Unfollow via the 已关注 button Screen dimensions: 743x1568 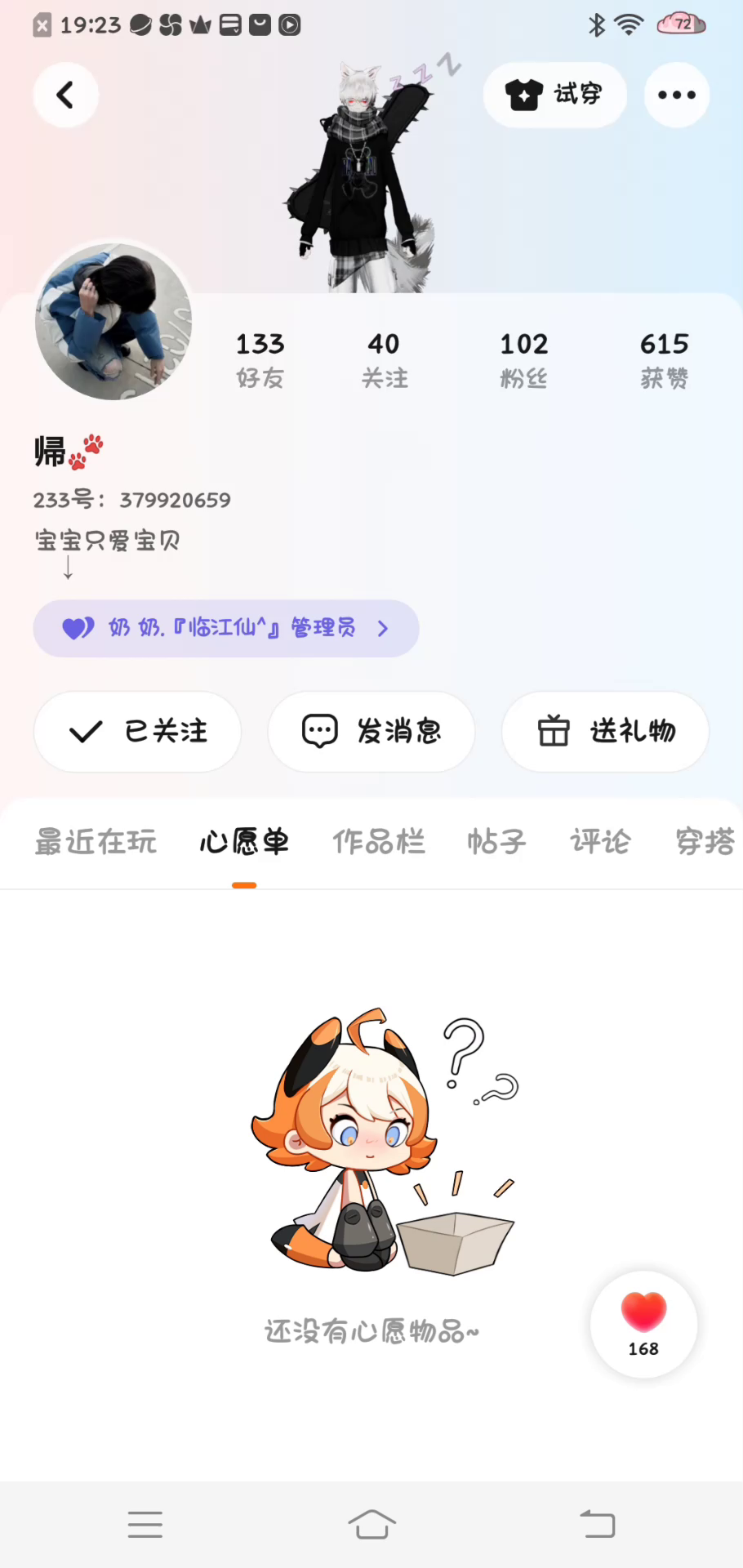click(x=137, y=731)
